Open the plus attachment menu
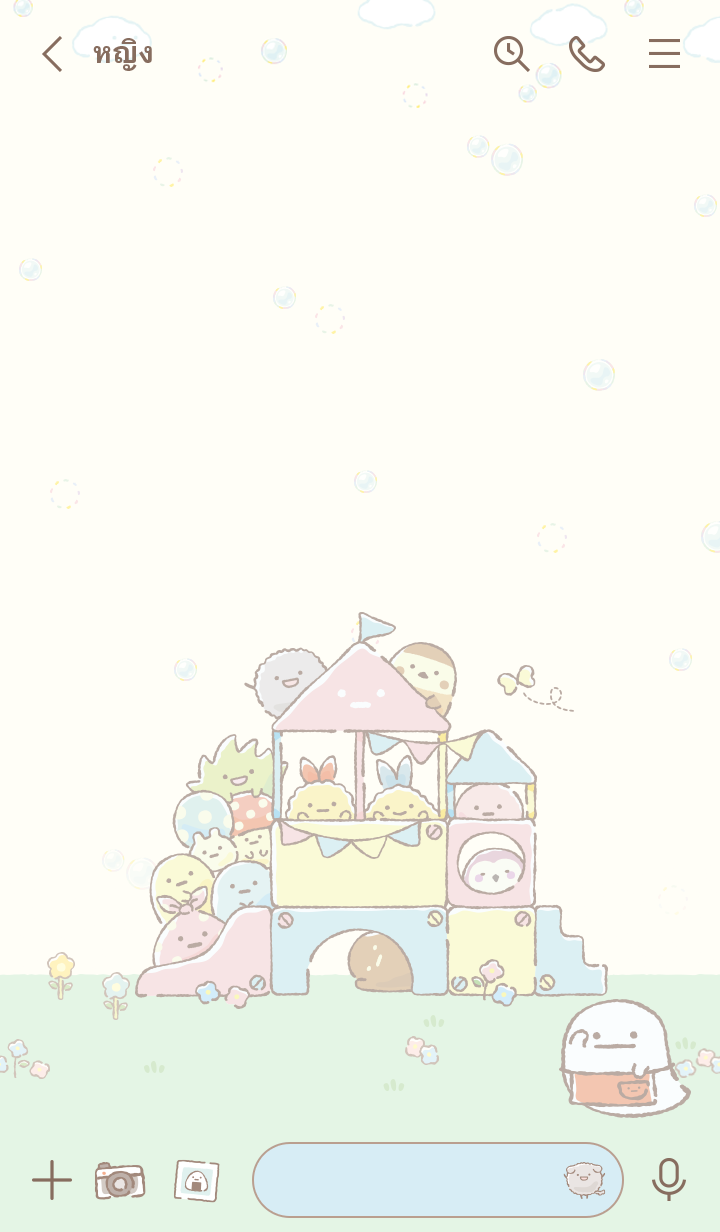This screenshot has width=720, height=1232. click(52, 1180)
